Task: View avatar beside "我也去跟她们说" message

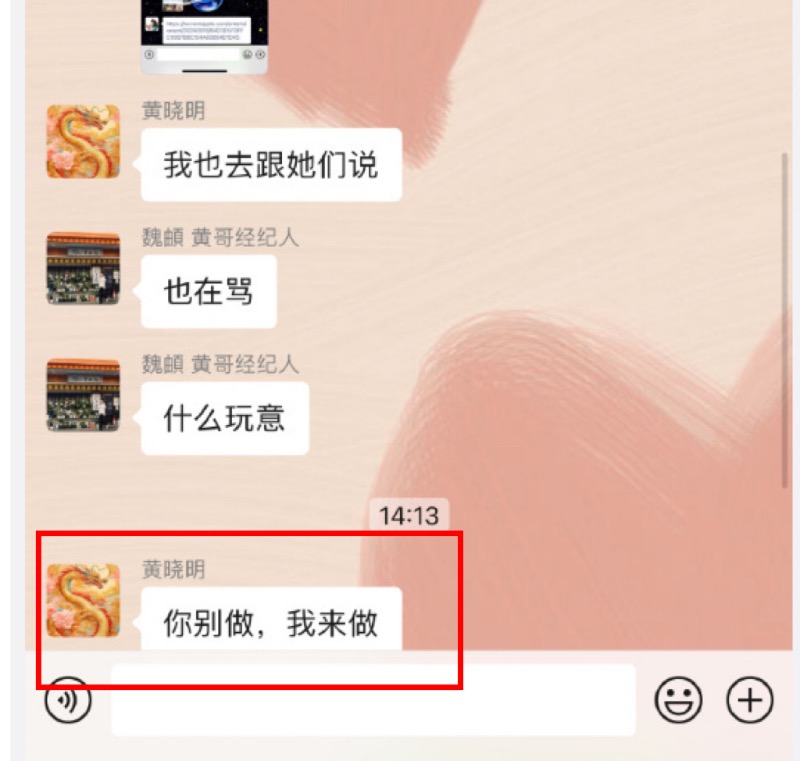Action: click(83, 141)
